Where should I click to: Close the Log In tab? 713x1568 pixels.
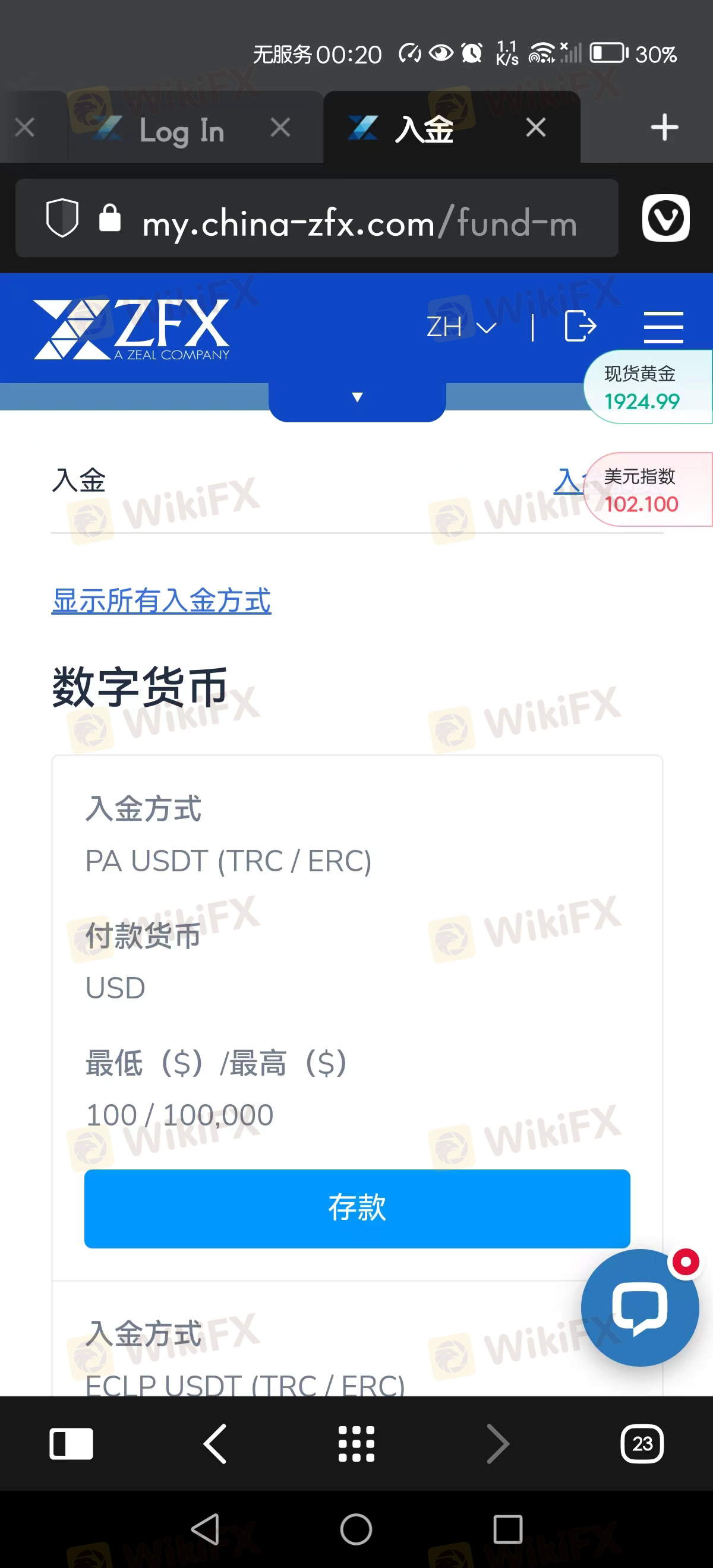(280, 128)
